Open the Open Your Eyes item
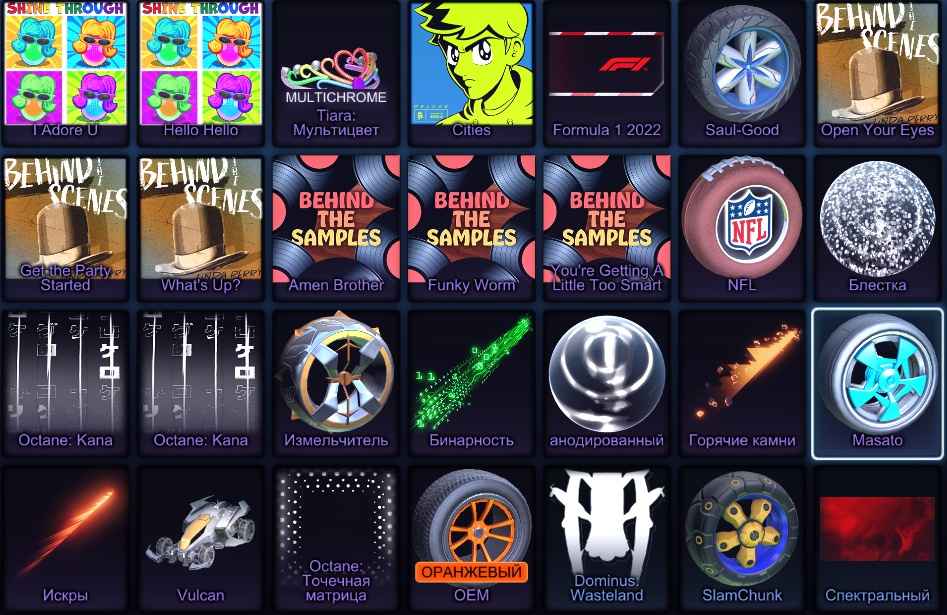The height and width of the screenshot is (615, 947). coord(877,70)
